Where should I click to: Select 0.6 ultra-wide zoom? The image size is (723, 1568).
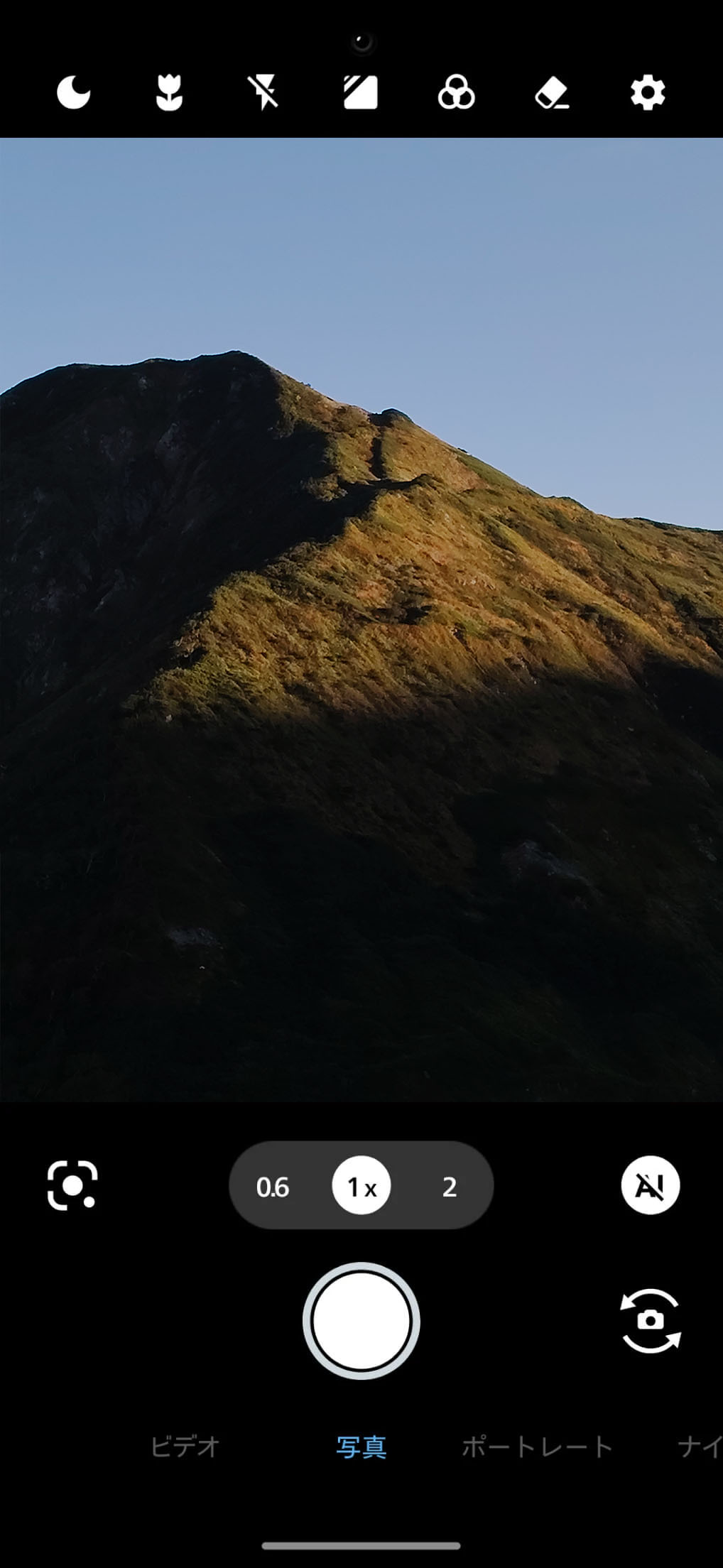[x=273, y=1187]
